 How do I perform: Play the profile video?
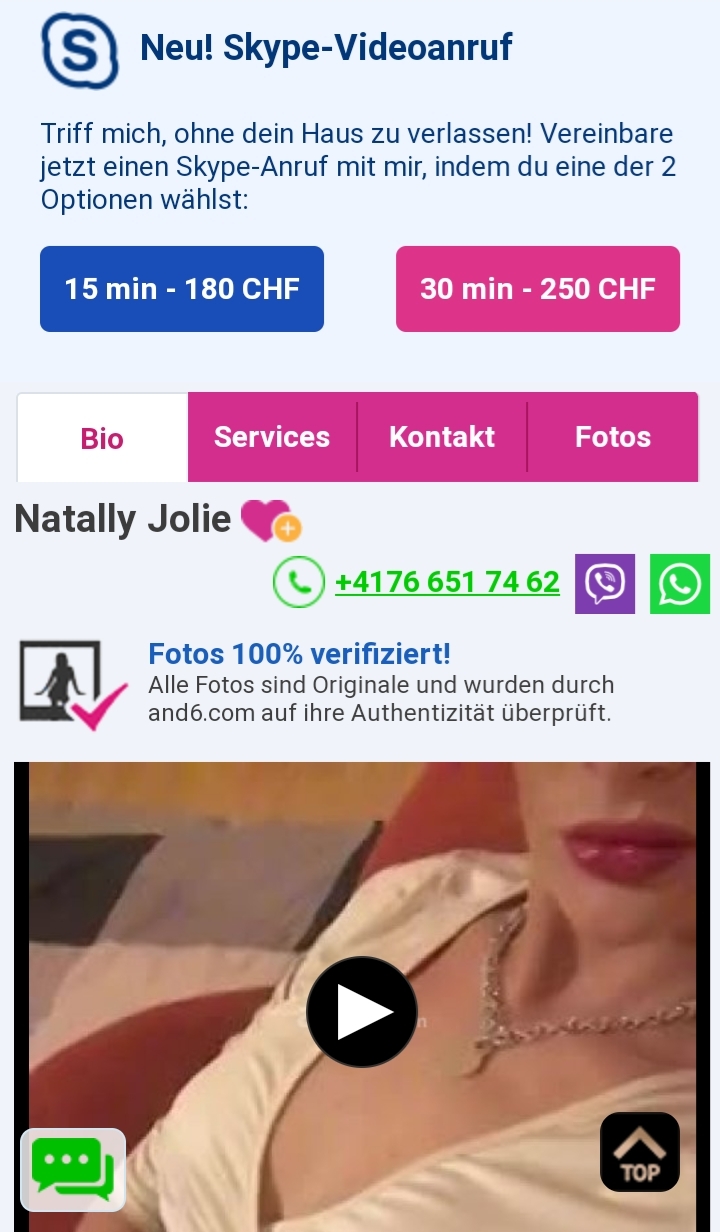tap(362, 1012)
